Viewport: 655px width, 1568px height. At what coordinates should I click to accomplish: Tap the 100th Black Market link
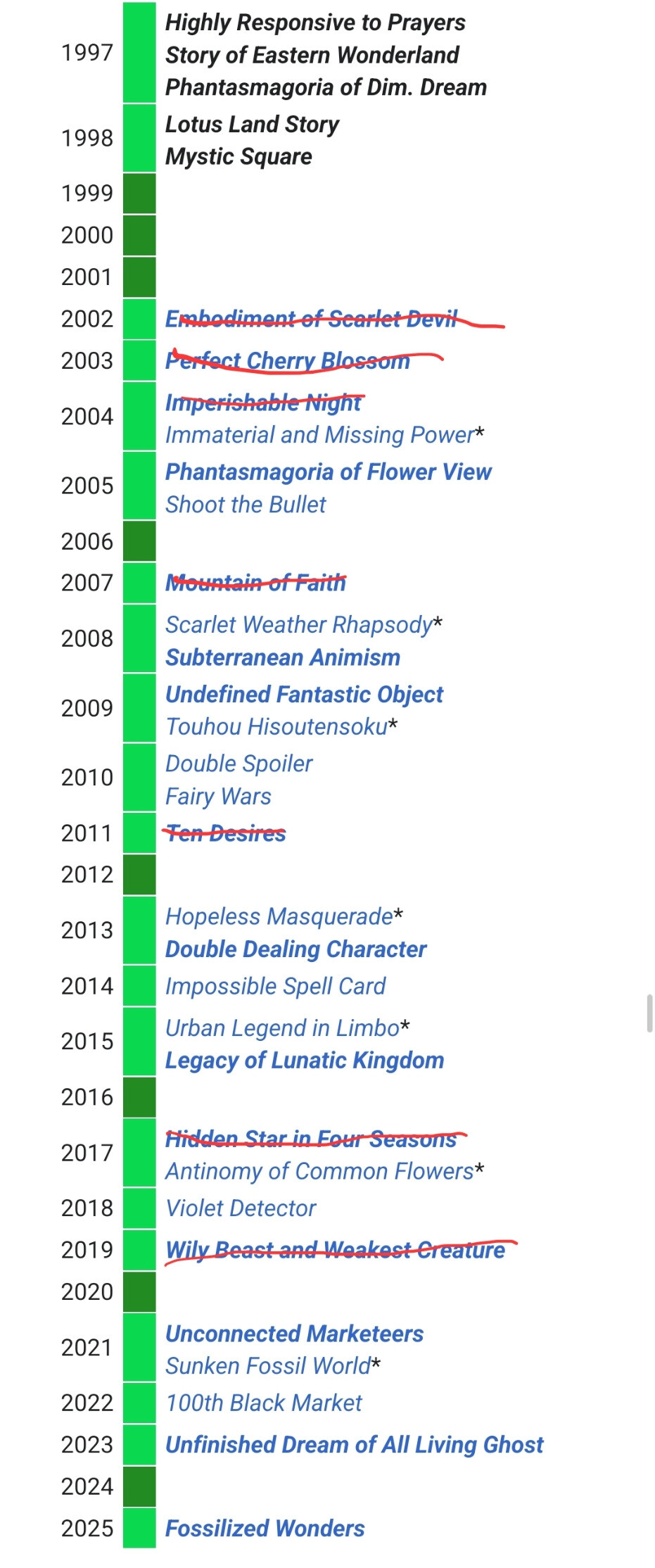[x=263, y=1403]
